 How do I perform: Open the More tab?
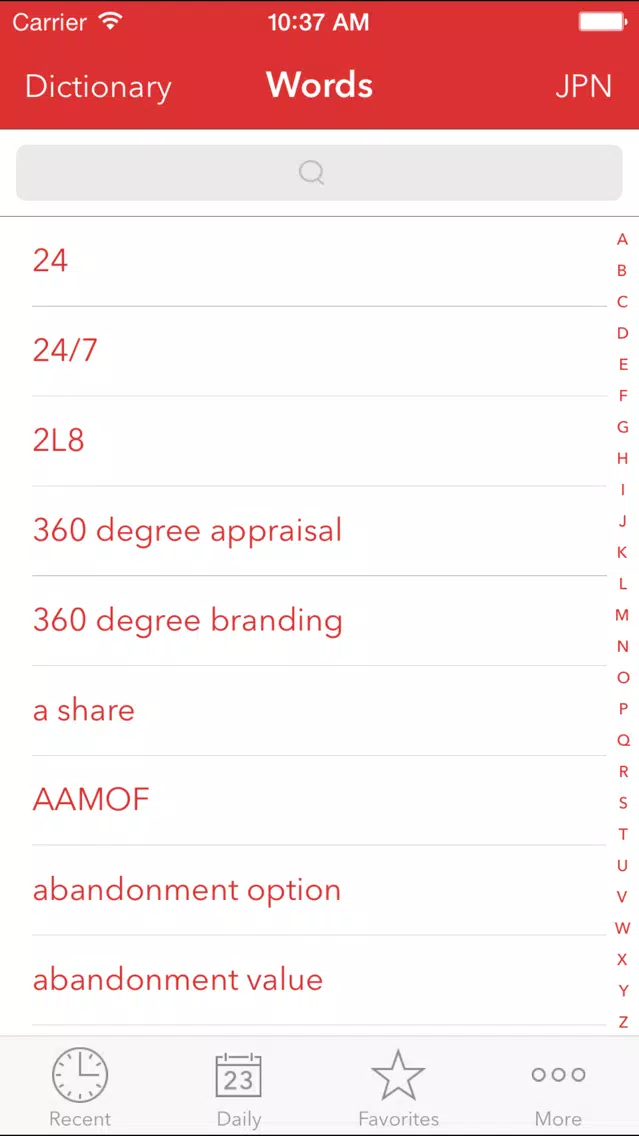559,1087
